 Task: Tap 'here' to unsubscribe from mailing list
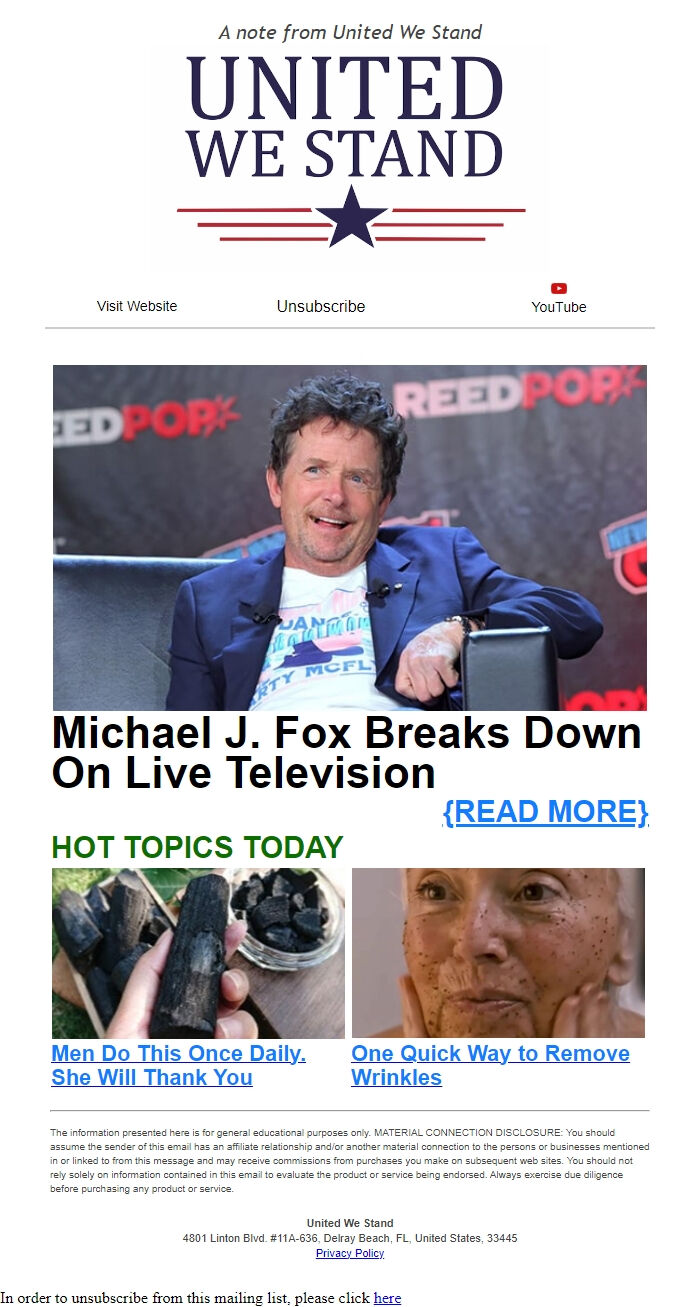tap(387, 1298)
